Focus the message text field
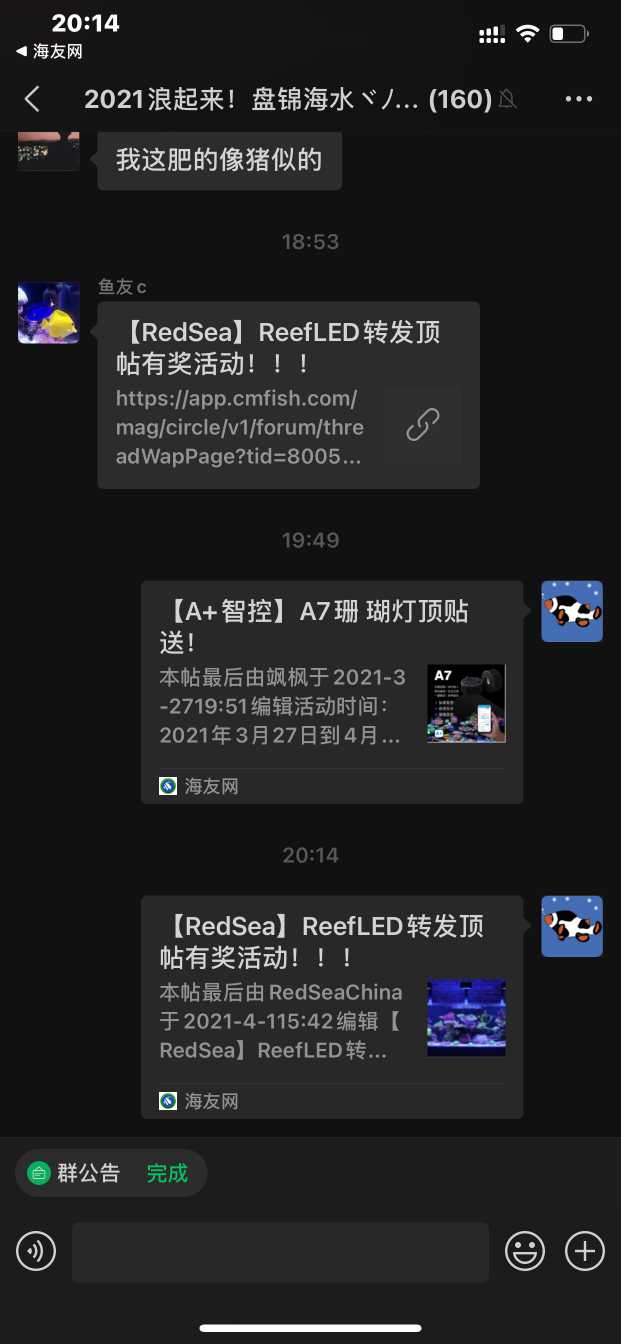Image resolution: width=621 pixels, height=1344 pixels. coord(280,1252)
